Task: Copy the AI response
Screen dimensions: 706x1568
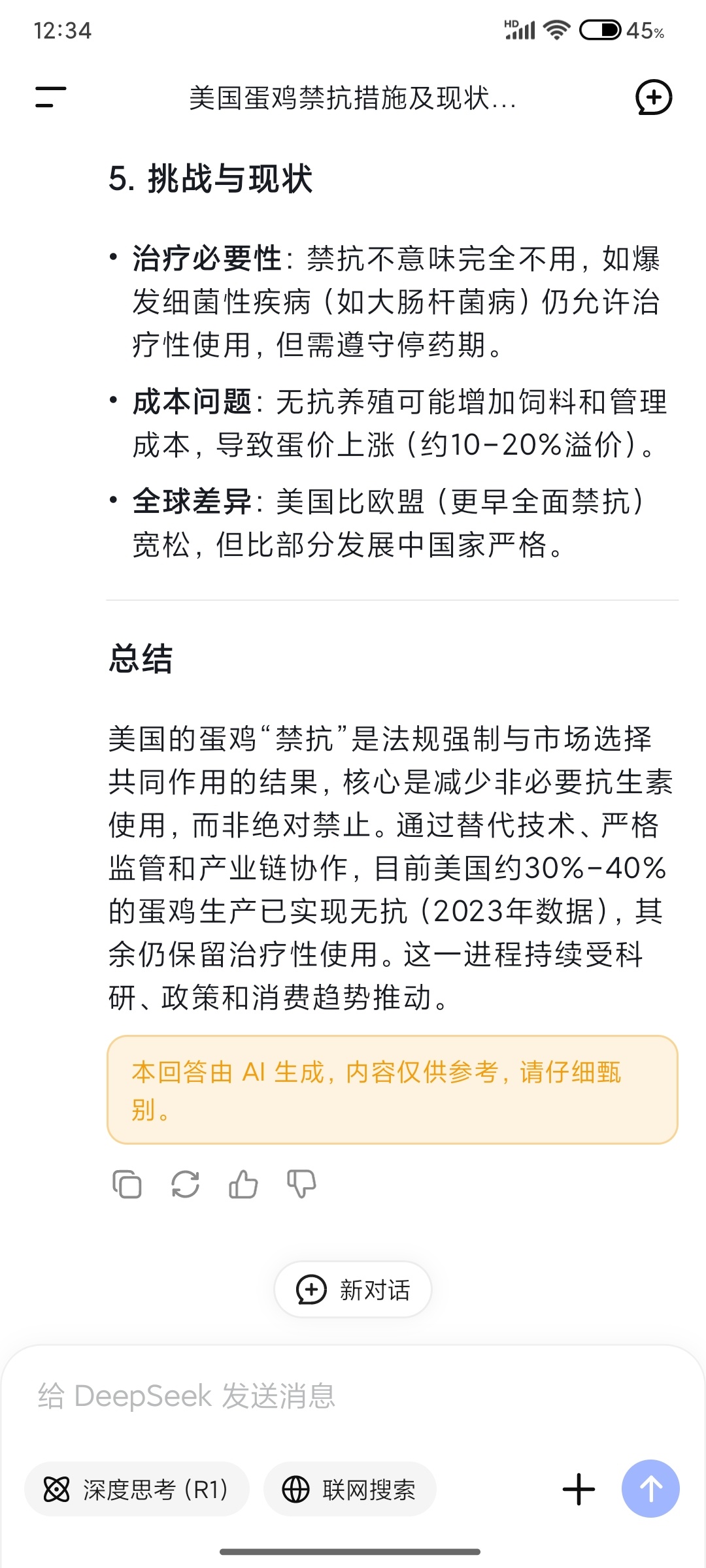Action: (x=127, y=1184)
